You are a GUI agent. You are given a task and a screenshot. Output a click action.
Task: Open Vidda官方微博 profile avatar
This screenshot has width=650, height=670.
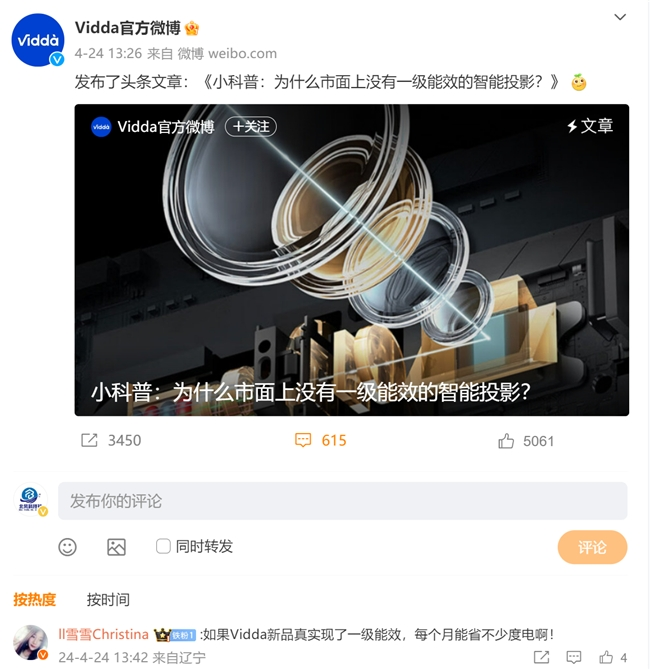coord(37,40)
